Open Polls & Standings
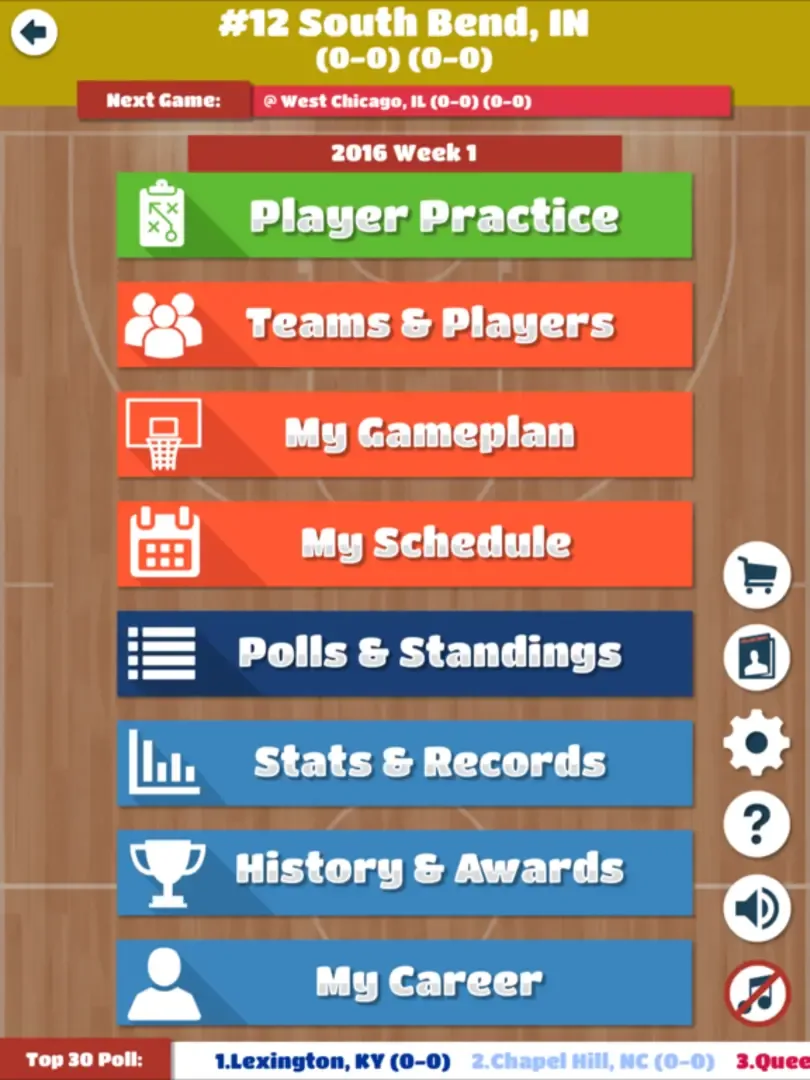 click(x=405, y=654)
